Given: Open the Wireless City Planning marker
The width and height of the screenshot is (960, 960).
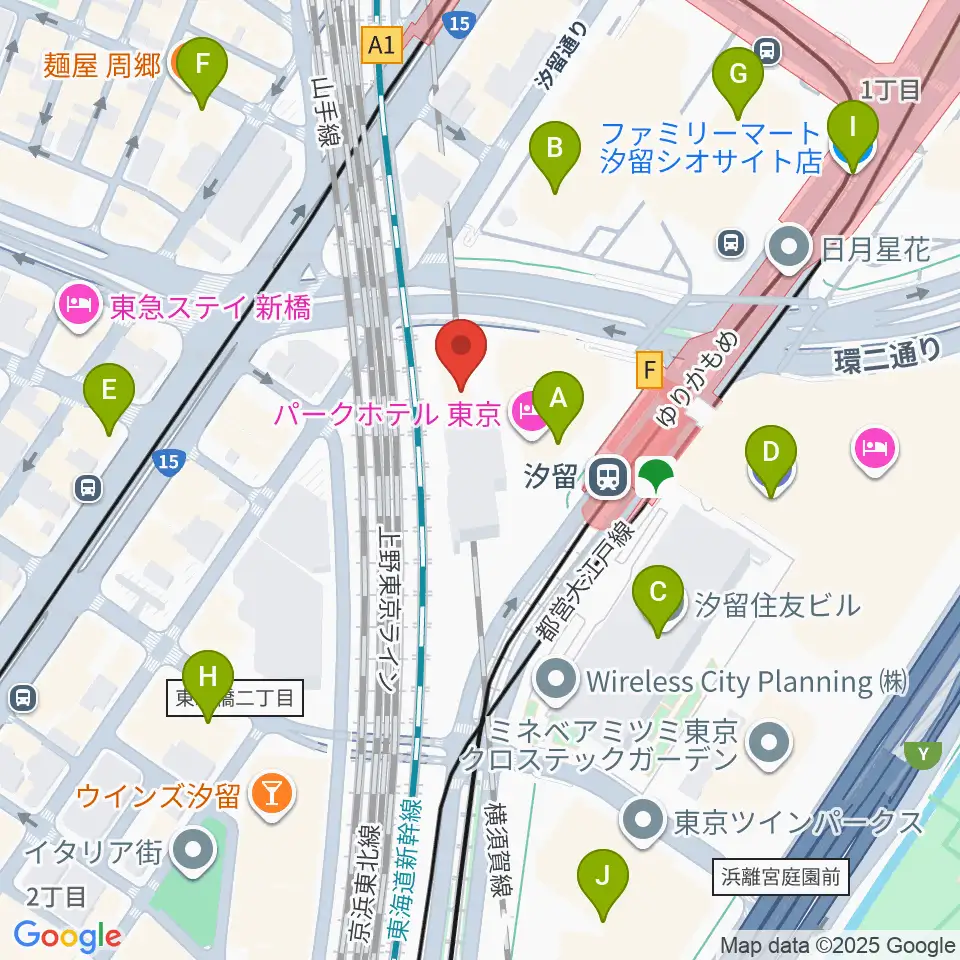Looking at the screenshot, I should click(556, 681).
